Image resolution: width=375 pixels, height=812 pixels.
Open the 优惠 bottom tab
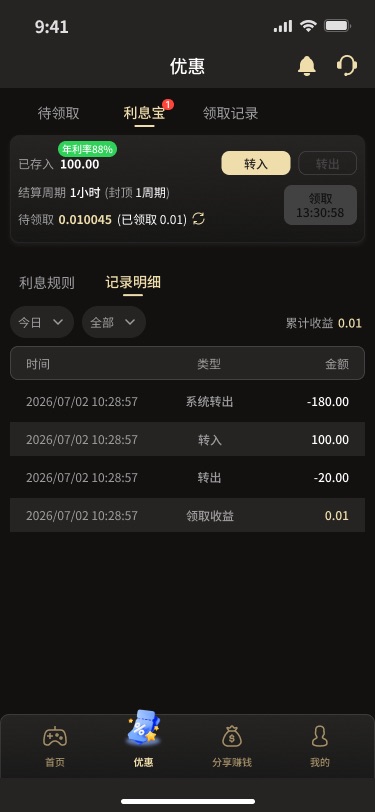(143, 741)
